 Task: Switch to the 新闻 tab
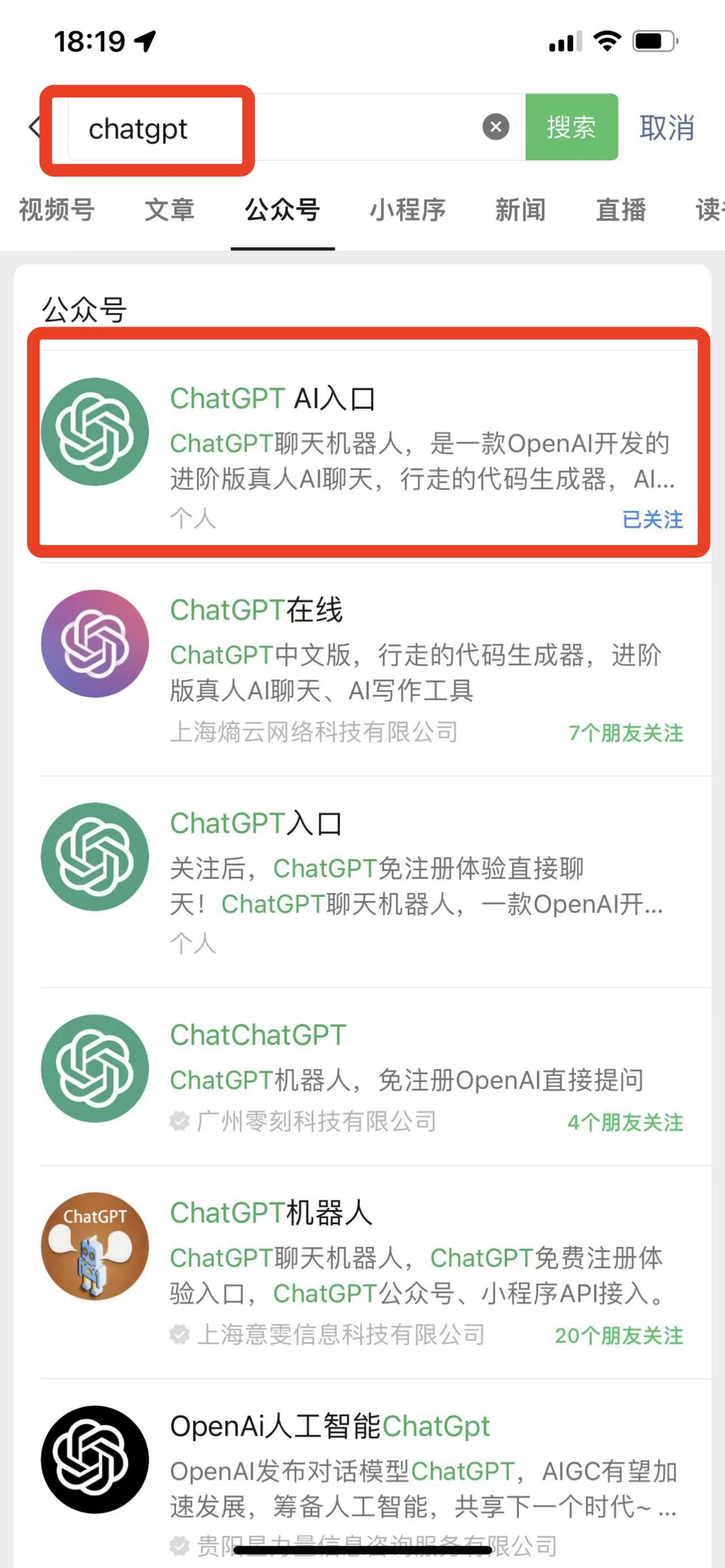pyautogui.click(x=520, y=210)
